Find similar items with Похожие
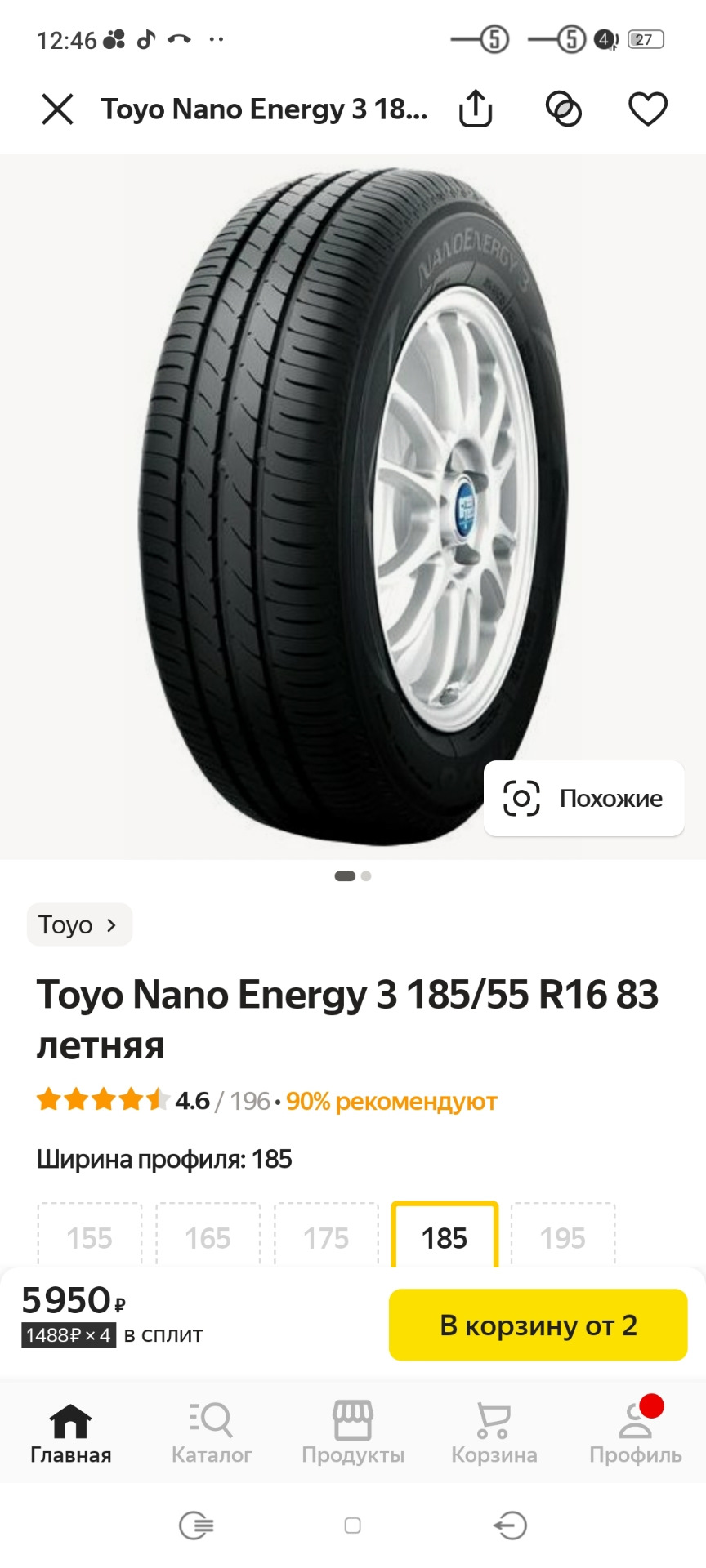Screen dimensions: 706x1568 (583, 798)
